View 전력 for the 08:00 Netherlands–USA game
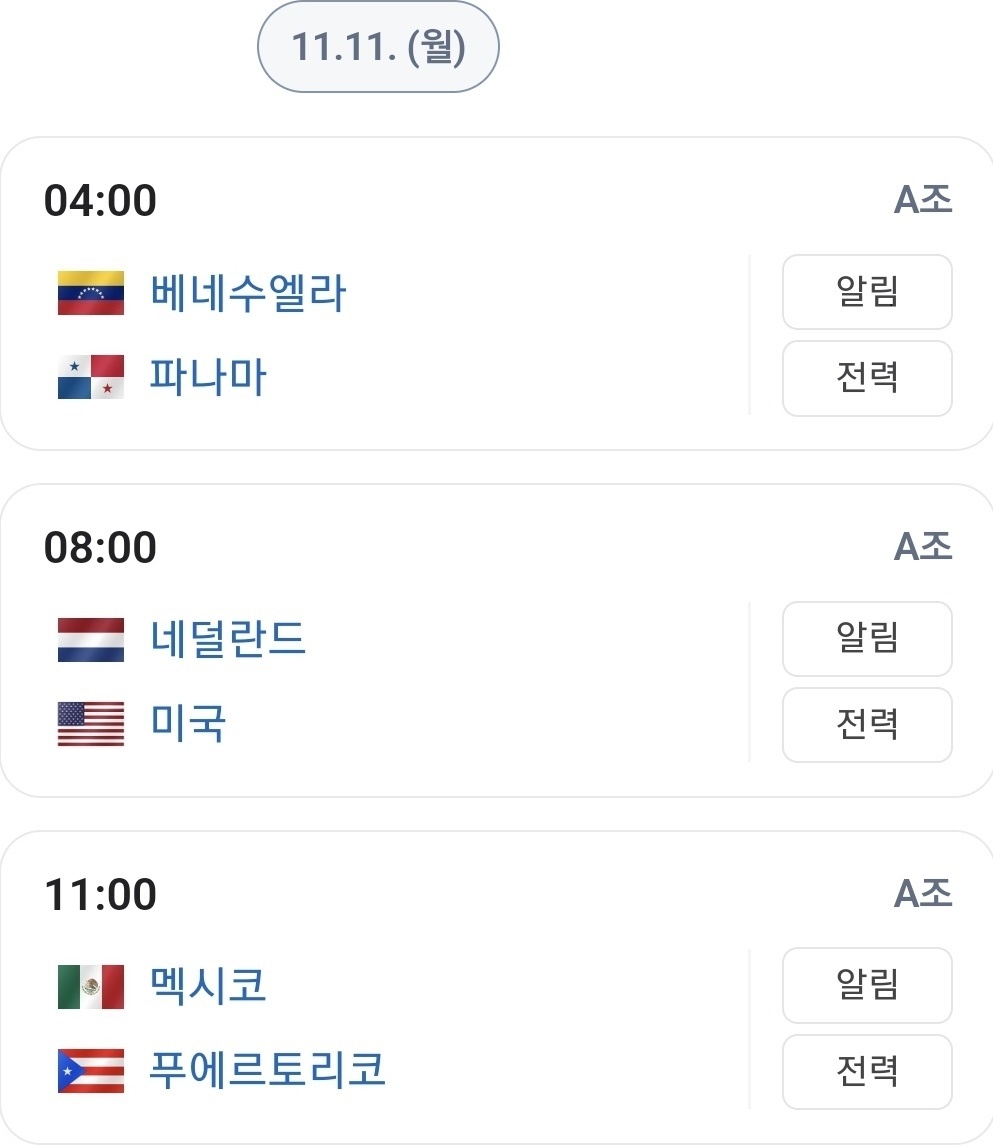The height and width of the screenshot is (1147, 993). pyautogui.click(x=866, y=725)
